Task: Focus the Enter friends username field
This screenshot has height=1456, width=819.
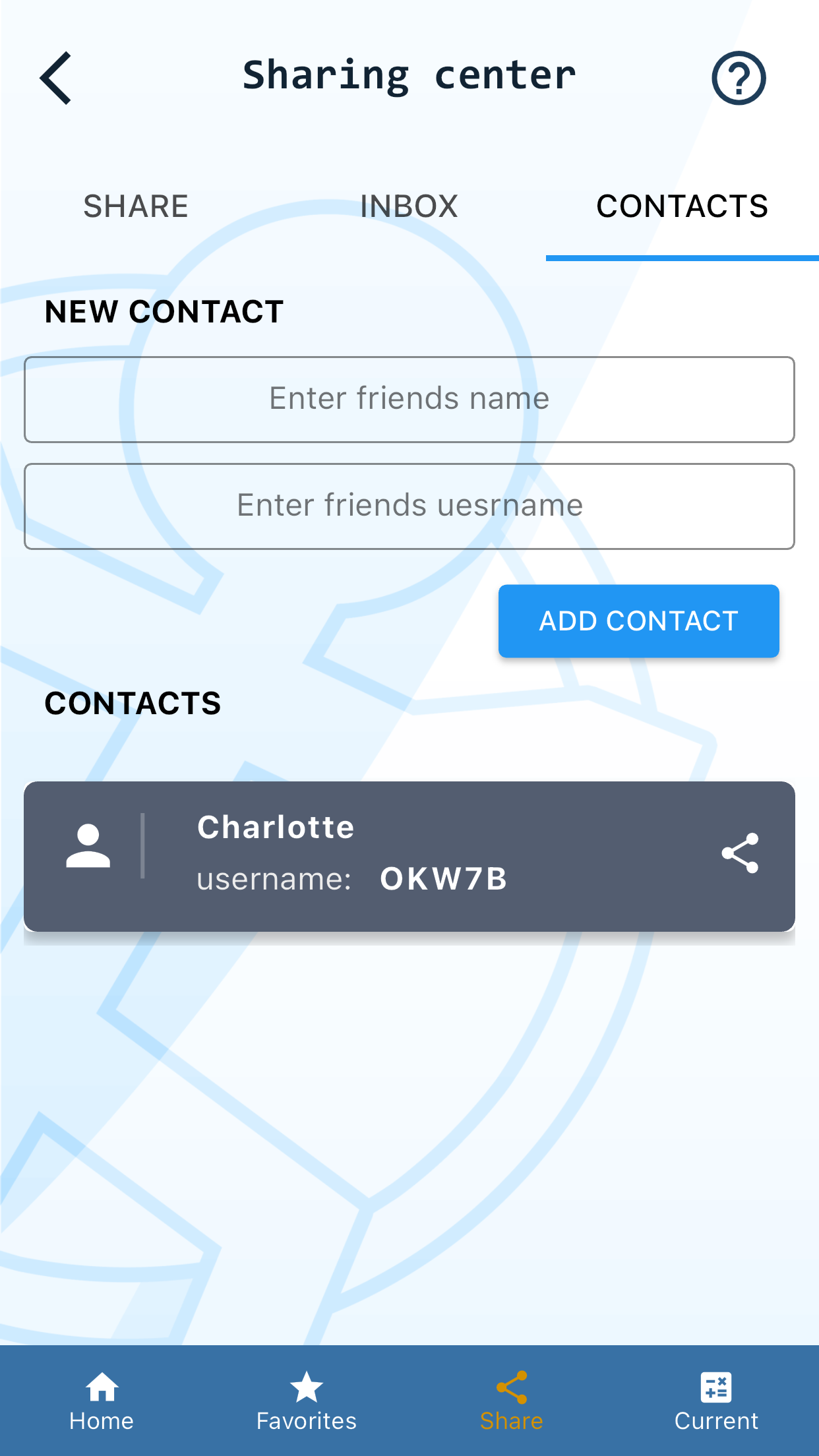Action: click(x=409, y=506)
